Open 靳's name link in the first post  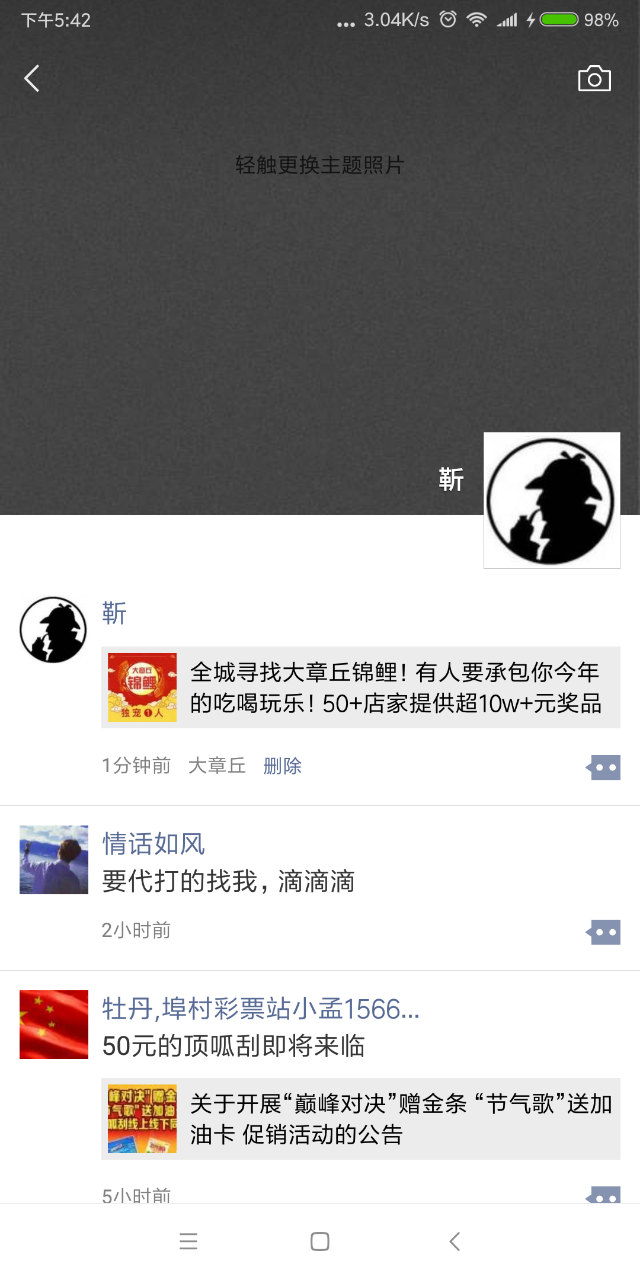114,613
